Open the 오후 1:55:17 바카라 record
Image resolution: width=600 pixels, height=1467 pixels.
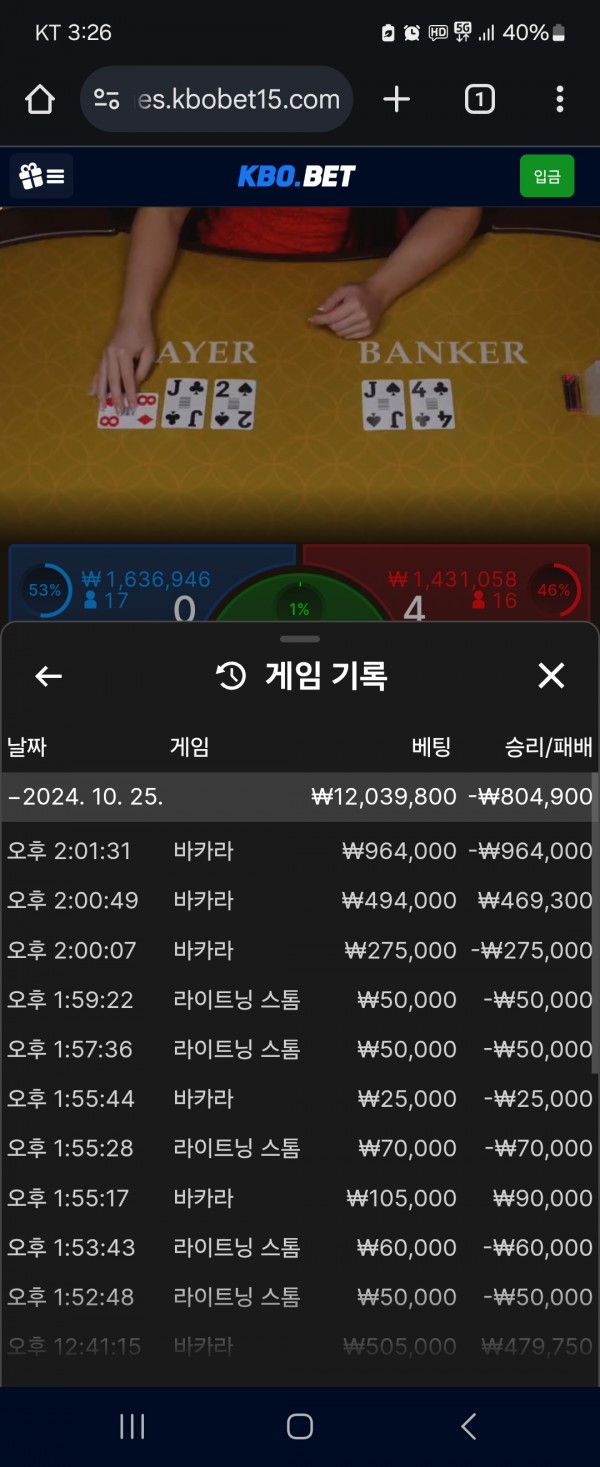point(298,1197)
